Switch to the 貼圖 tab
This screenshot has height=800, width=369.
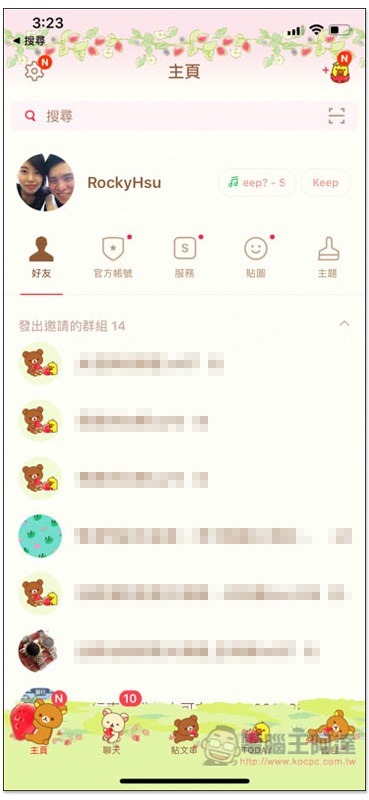(x=256, y=258)
